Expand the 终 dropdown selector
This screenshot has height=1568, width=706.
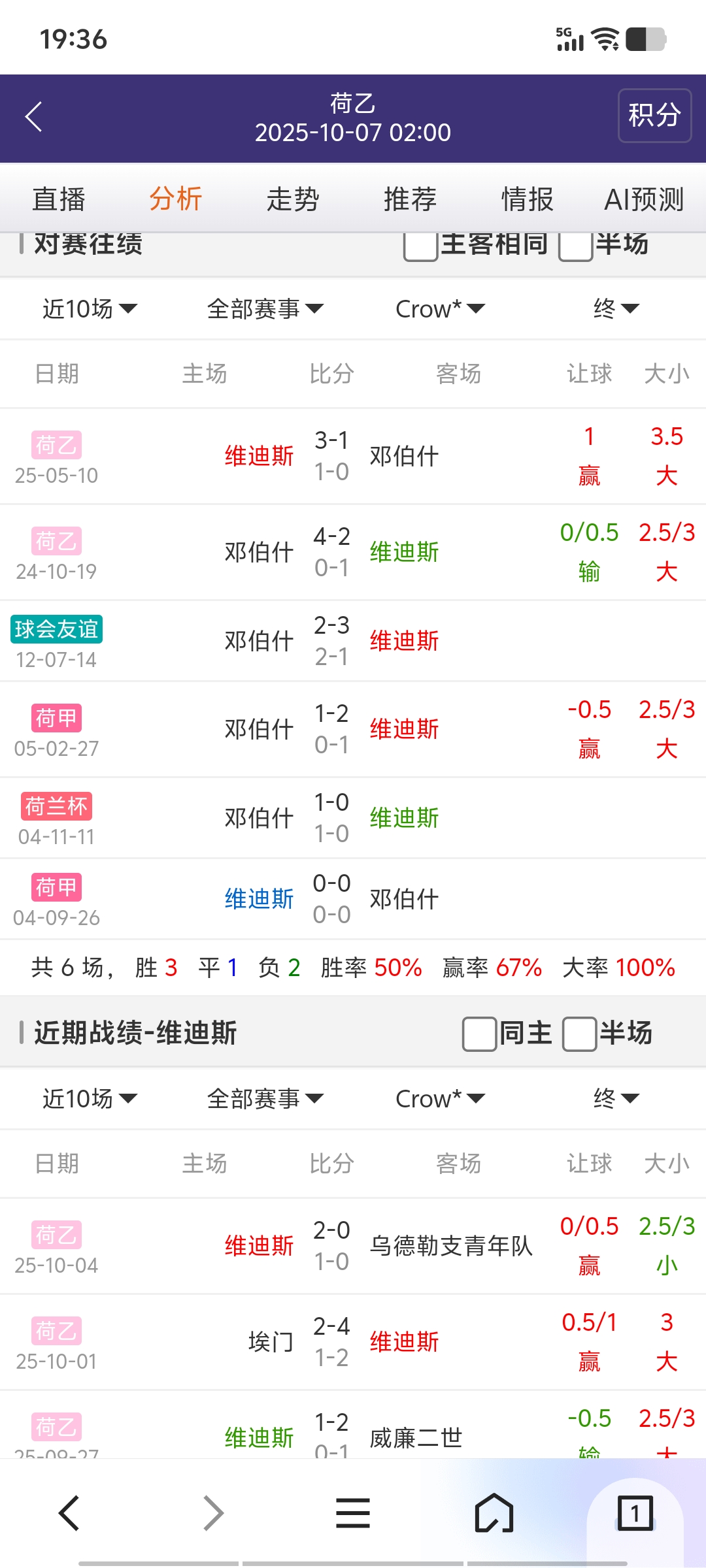(x=615, y=308)
